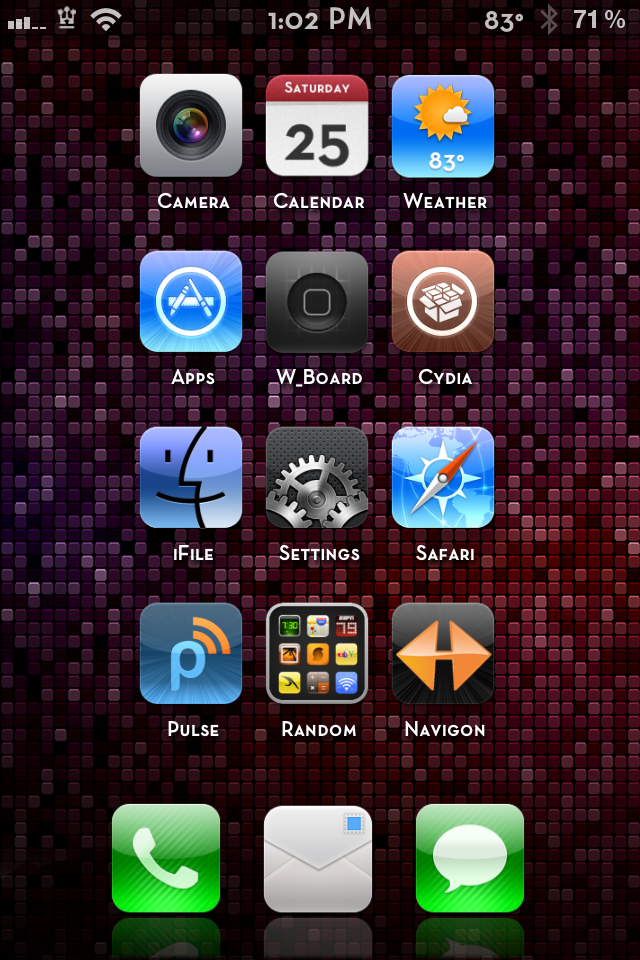Open the Phone app in the dock
Screen dimensions: 640x960
[166, 858]
